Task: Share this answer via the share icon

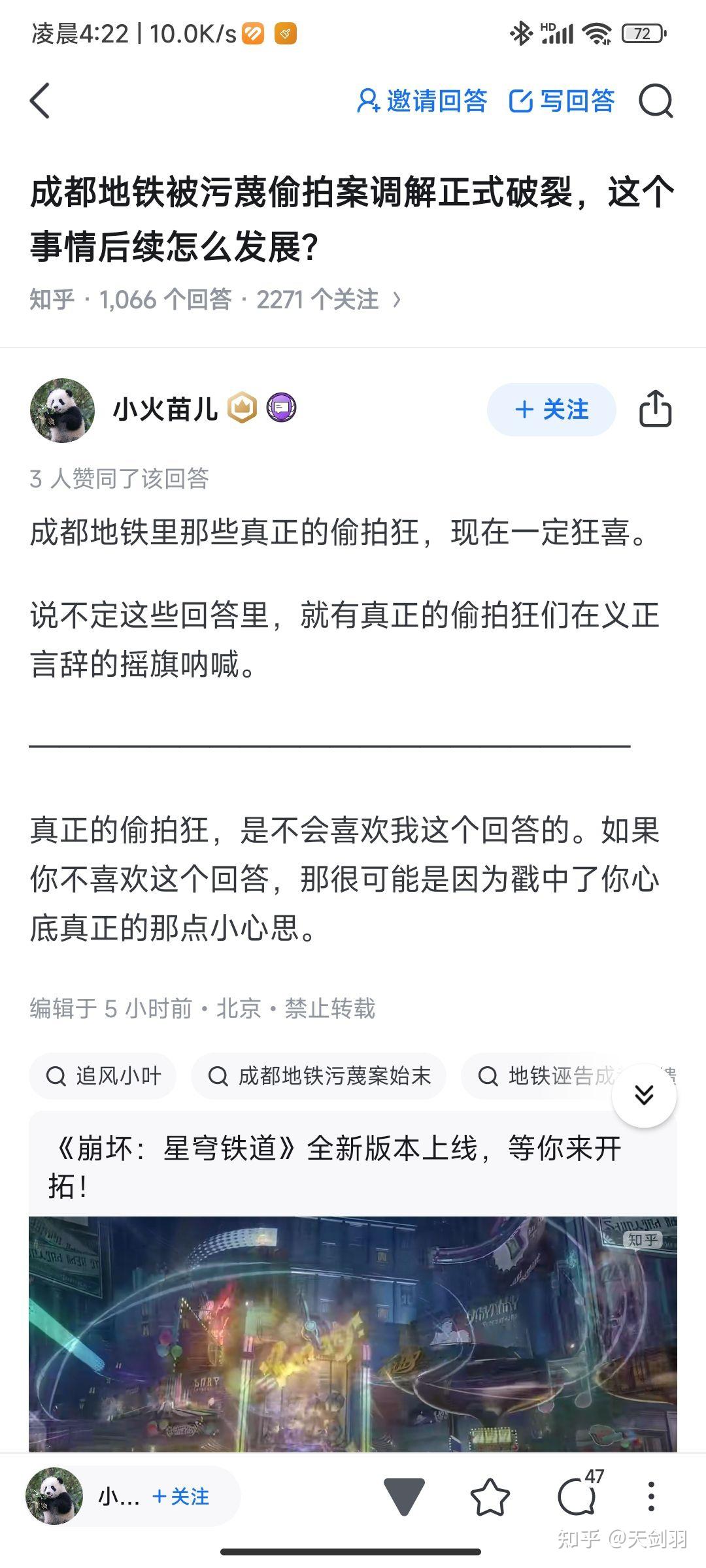Action: tap(655, 410)
